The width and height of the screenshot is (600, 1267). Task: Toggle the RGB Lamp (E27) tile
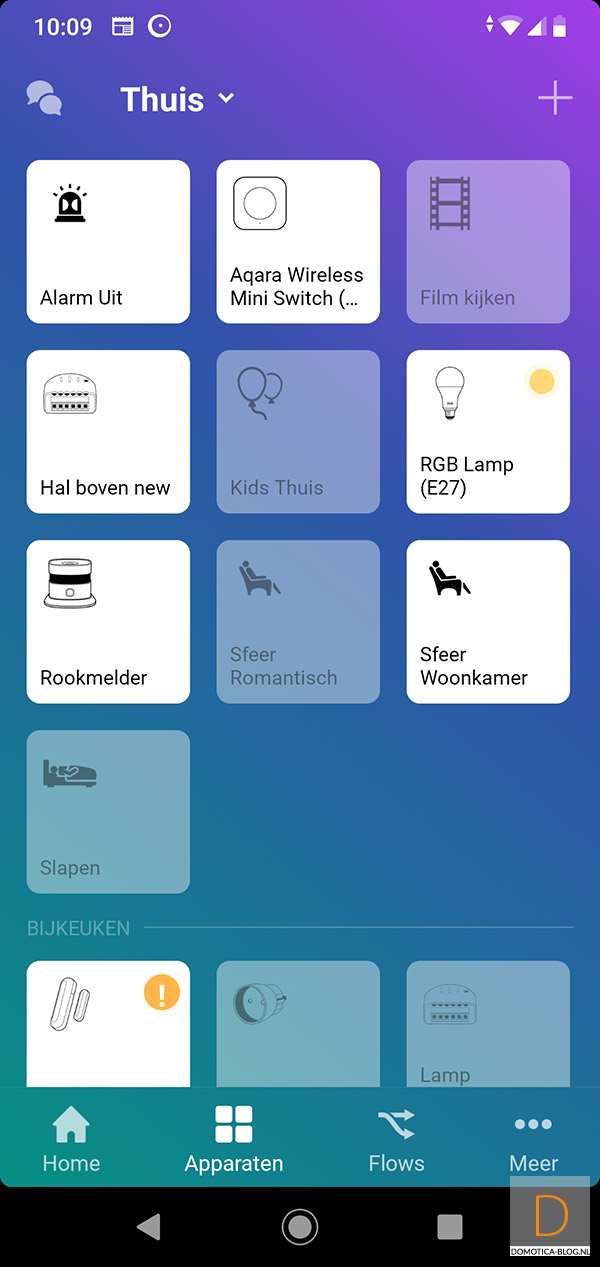[x=488, y=432]
